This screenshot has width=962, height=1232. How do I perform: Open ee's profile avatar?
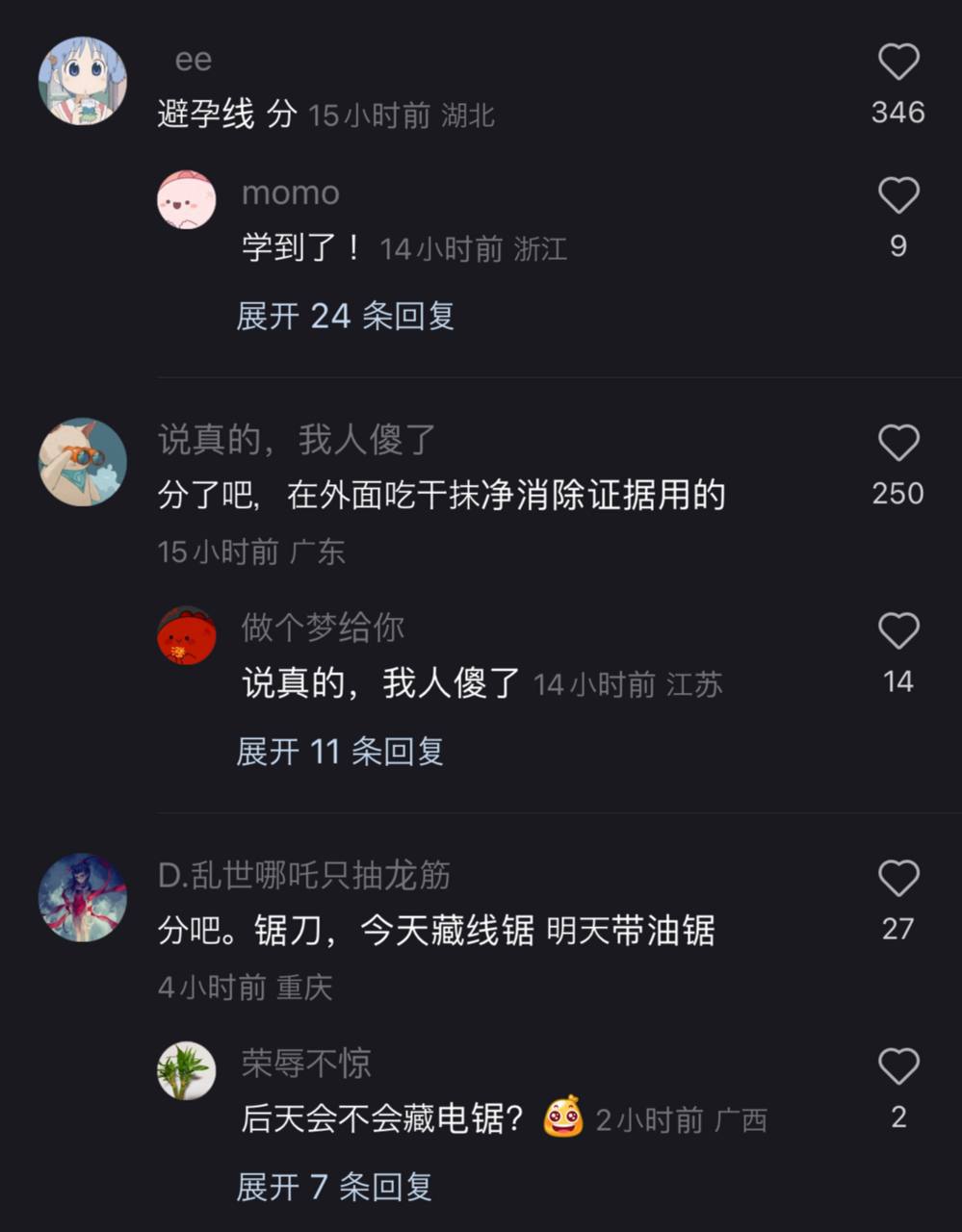(82, 80)
